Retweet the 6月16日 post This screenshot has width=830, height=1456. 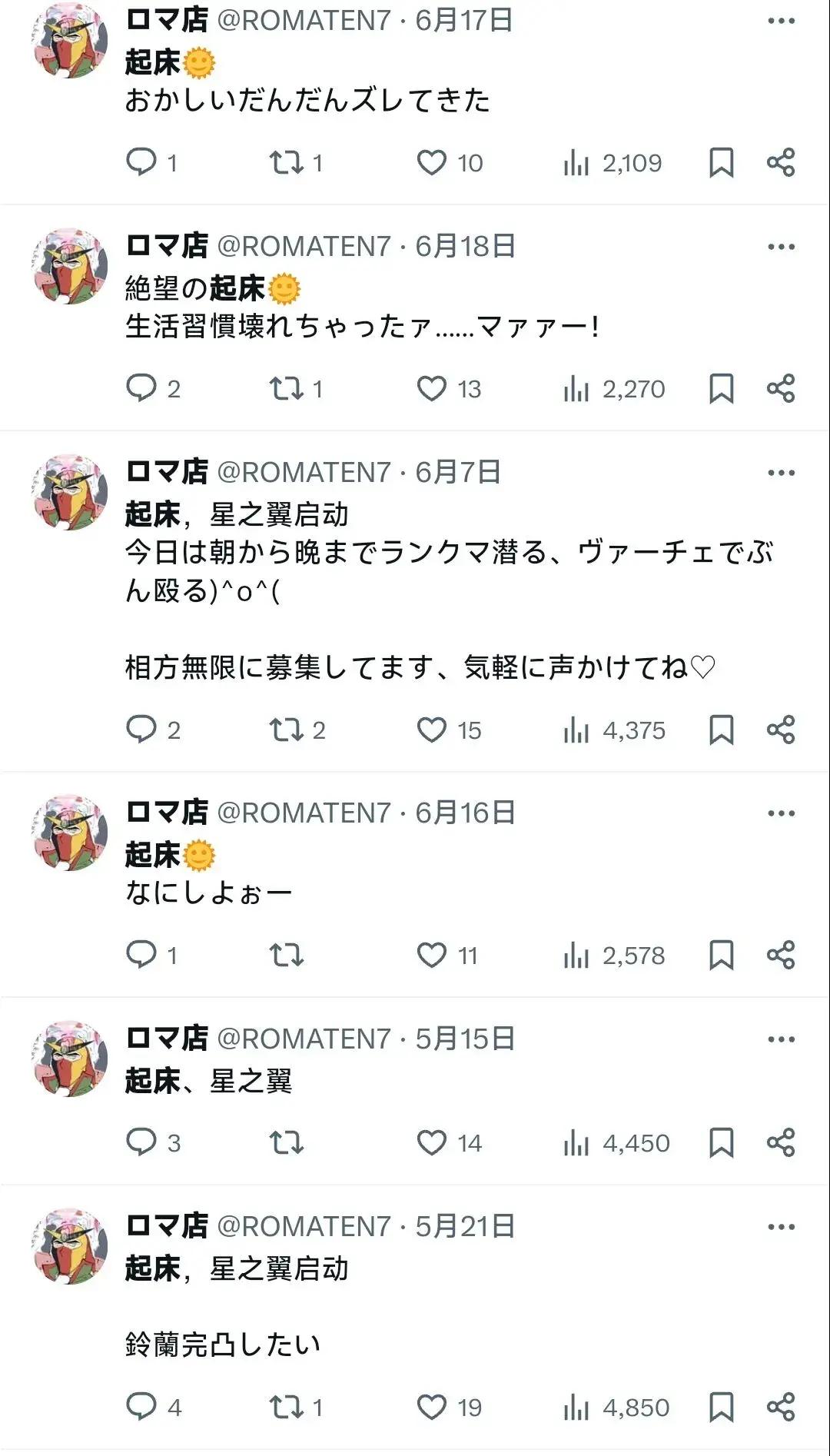pos(287,955)
